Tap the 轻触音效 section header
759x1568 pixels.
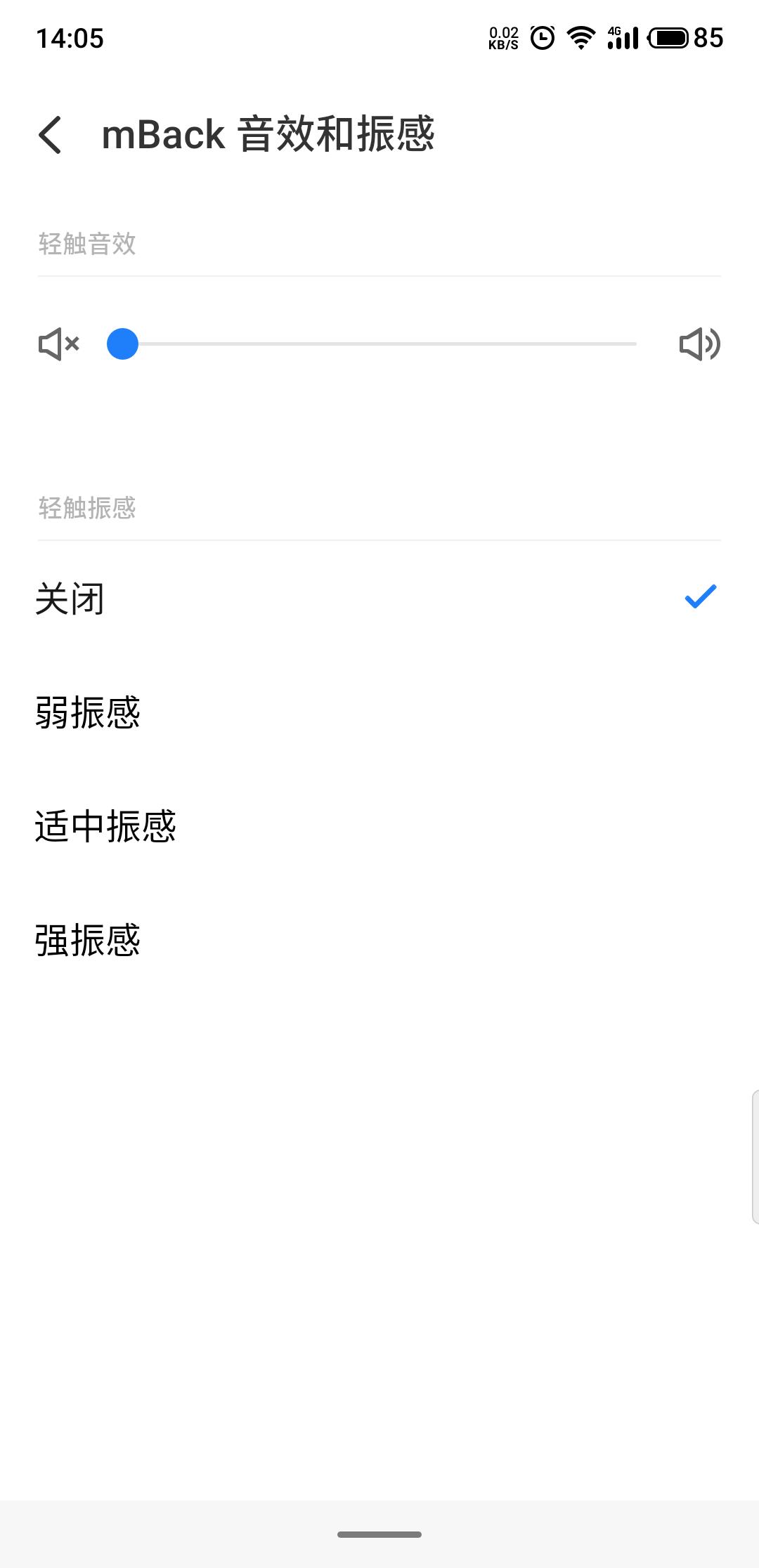pyautogui.click(x=87, y=244)
